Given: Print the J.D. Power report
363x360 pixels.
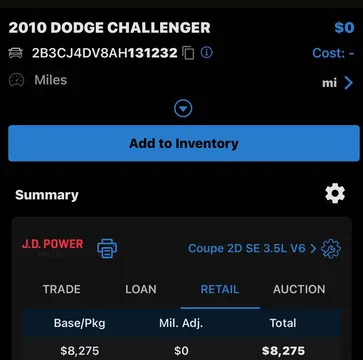Looking at the screenshot, I should coord(107,248).
